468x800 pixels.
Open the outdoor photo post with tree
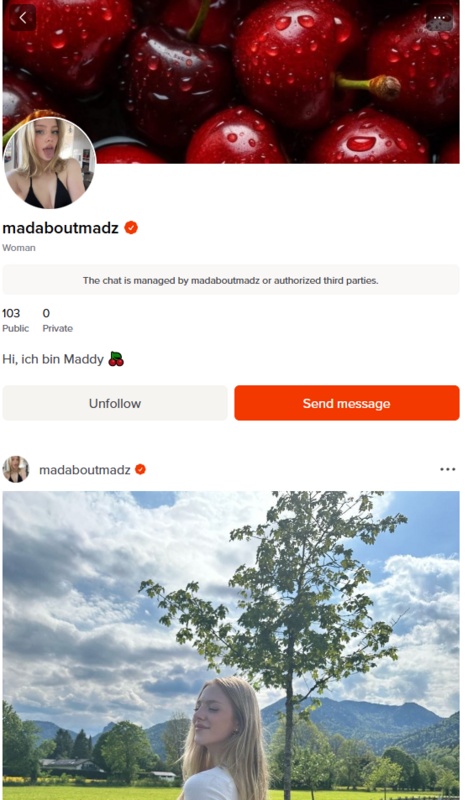tap(231, 645)
